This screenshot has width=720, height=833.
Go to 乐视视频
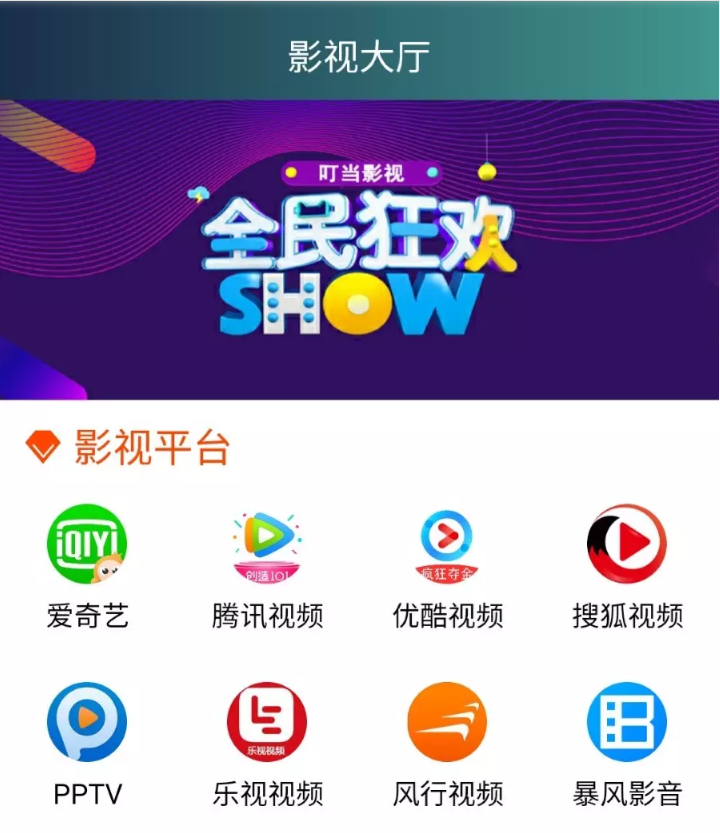pyautogui.click(x=267, y=722)
